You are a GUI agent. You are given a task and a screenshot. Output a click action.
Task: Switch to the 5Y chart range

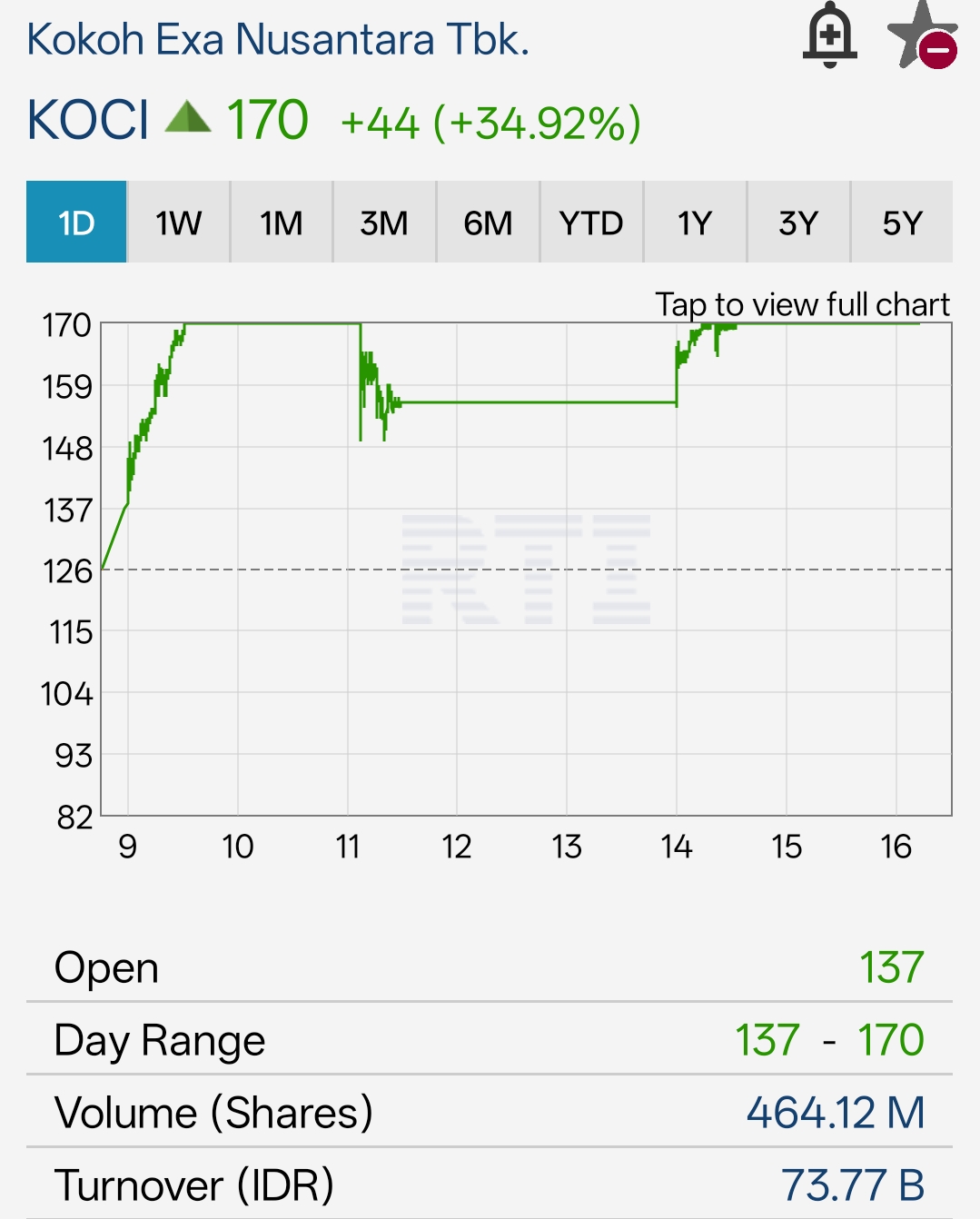(902, 223)
